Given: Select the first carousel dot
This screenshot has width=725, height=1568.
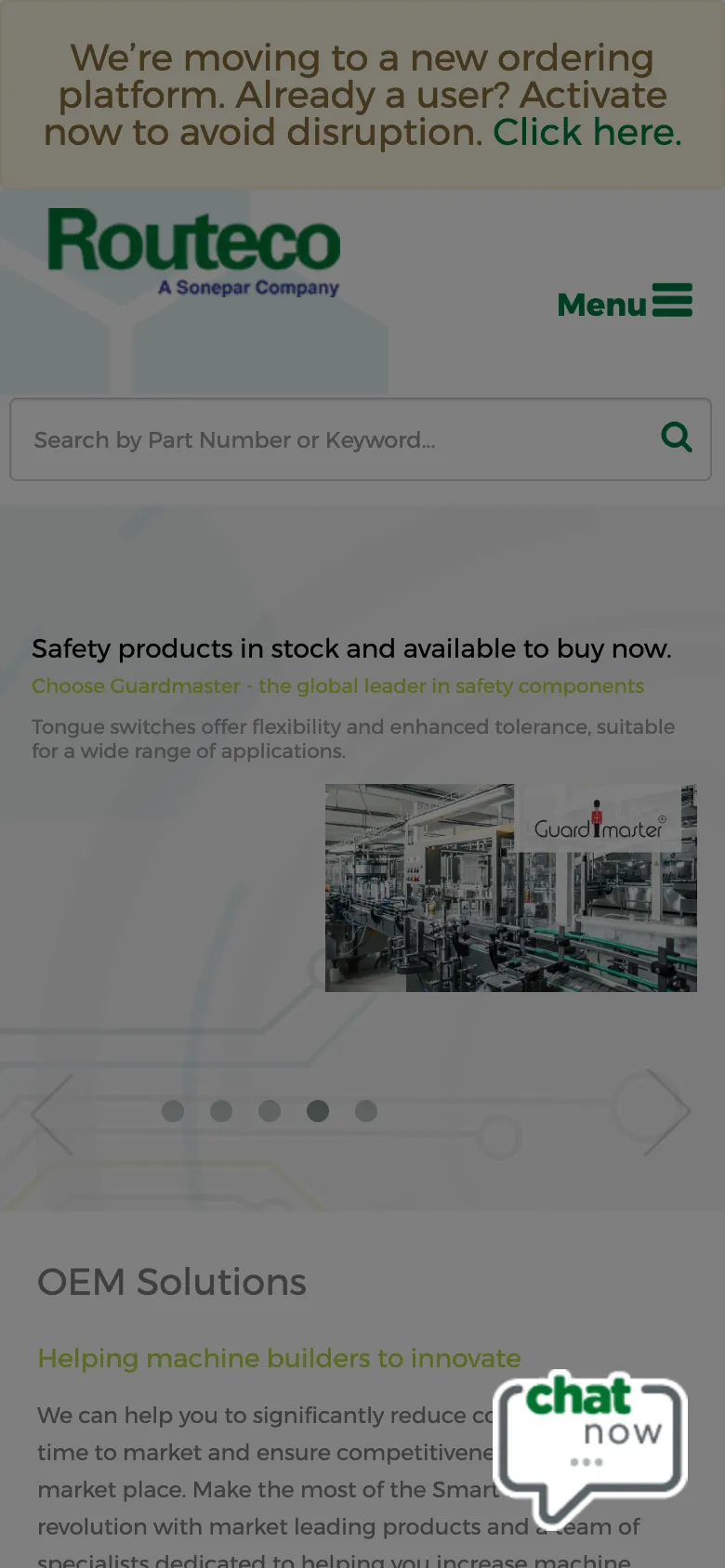Looking at the screenshot, I should (173, 1111).
